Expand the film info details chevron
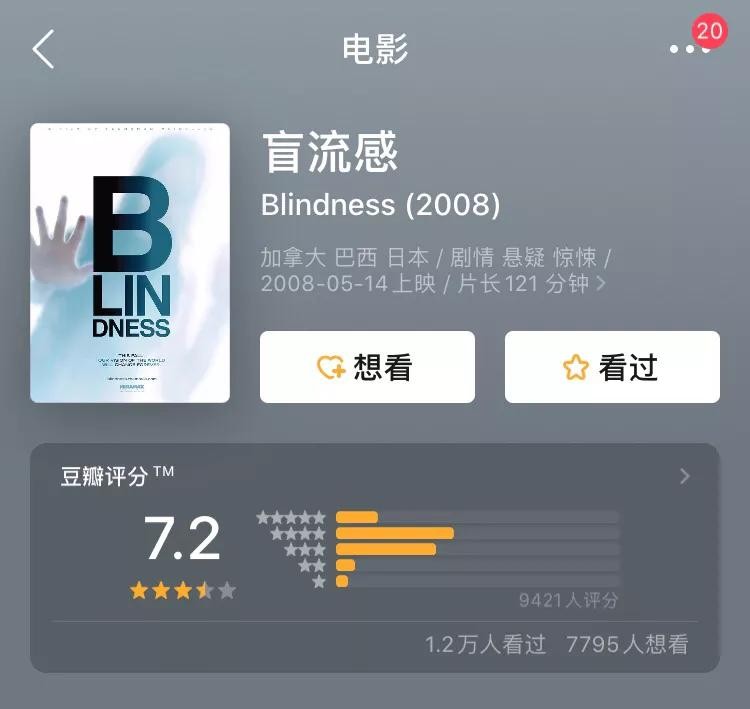Screen dimensions: 750x709 [601, 284]
